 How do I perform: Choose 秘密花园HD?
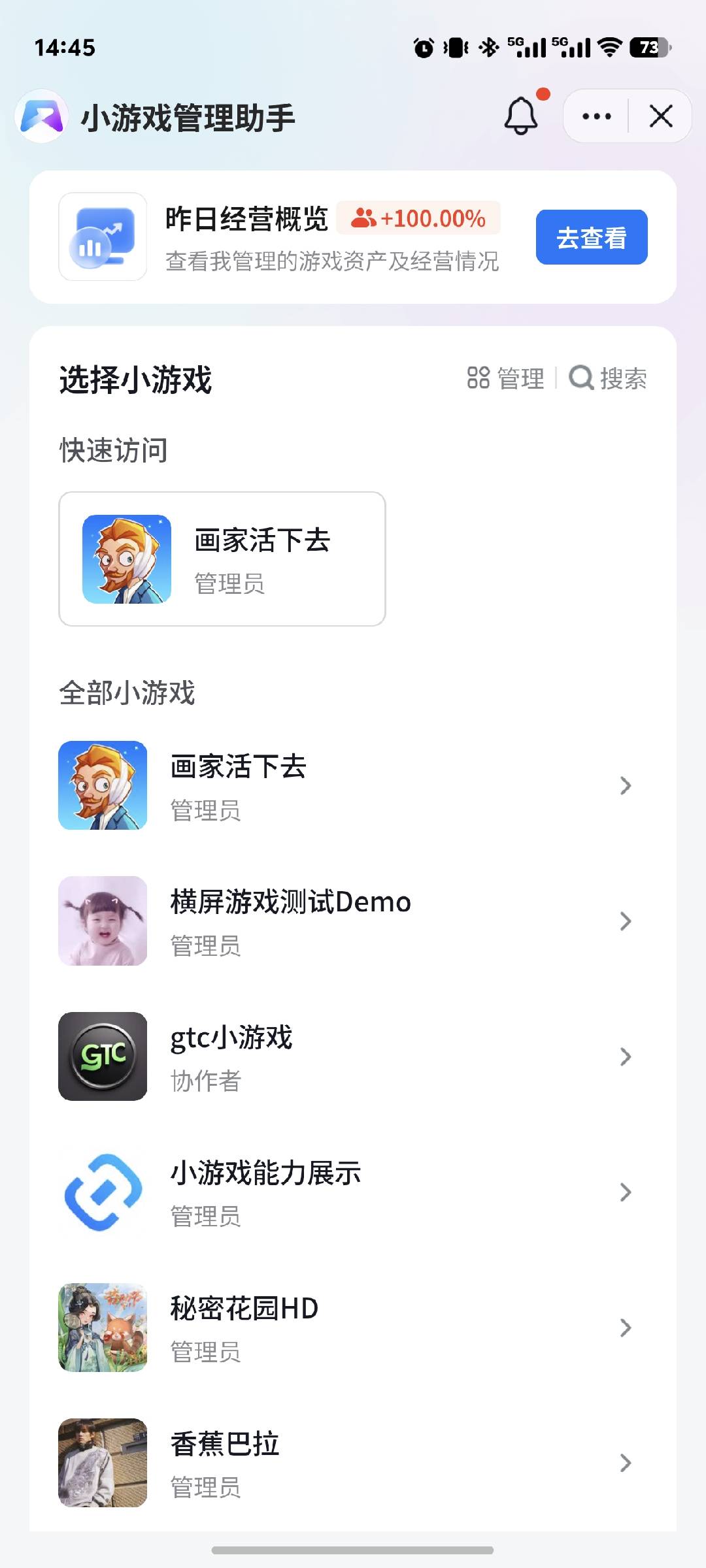(346, 1328)
